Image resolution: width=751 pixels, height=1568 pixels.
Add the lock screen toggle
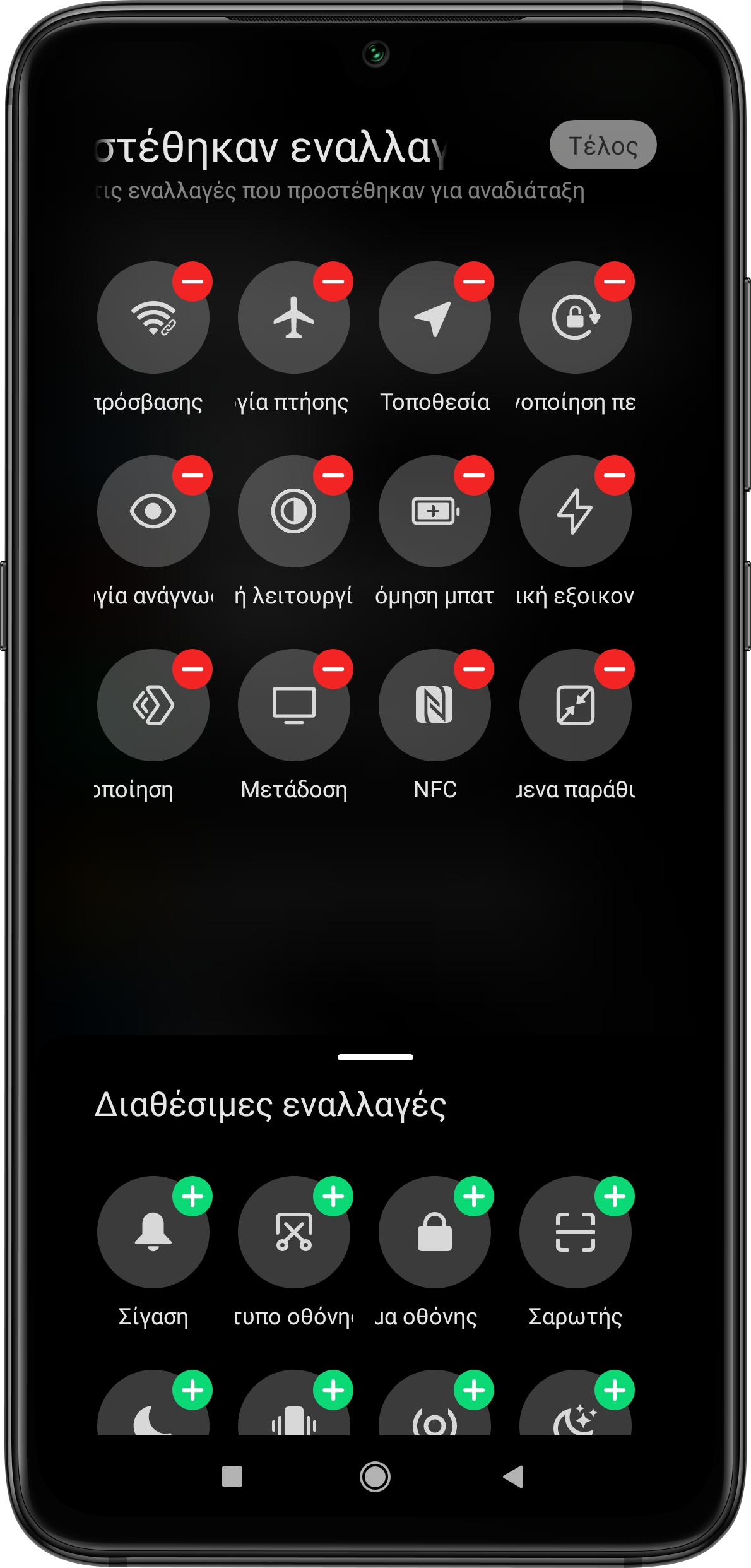click(x=474, y=1196)
